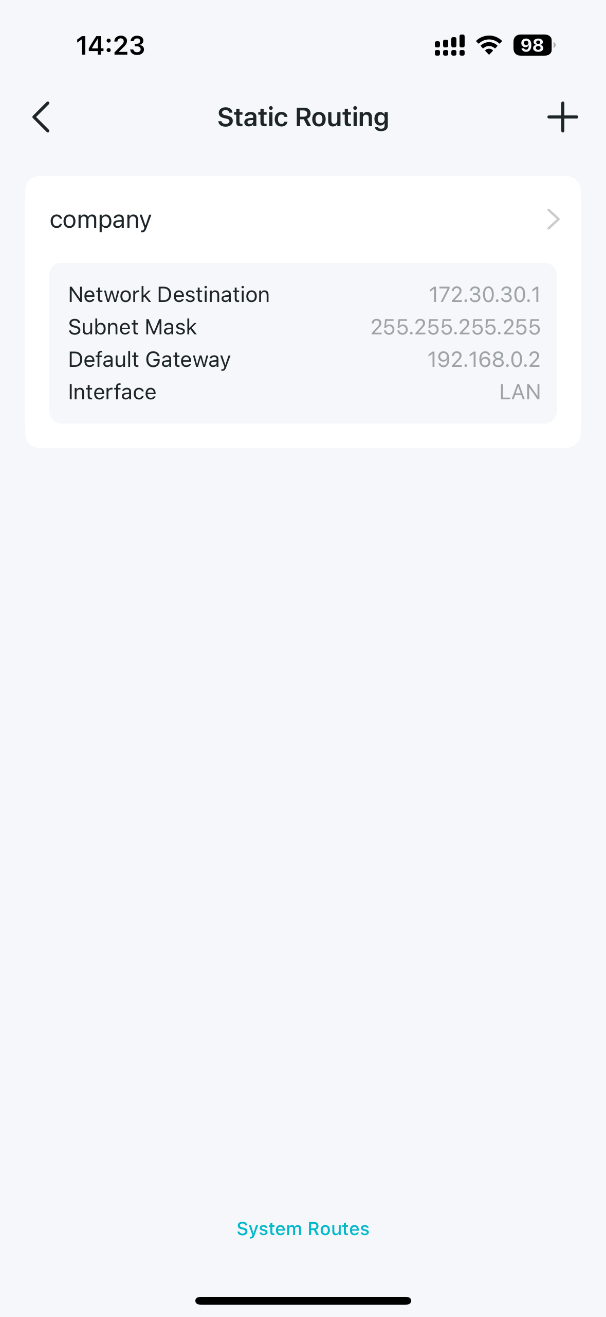The width and height of the screenshot is (606, 1317).
Task: Open the company route entry
Action: click(303, 219)
